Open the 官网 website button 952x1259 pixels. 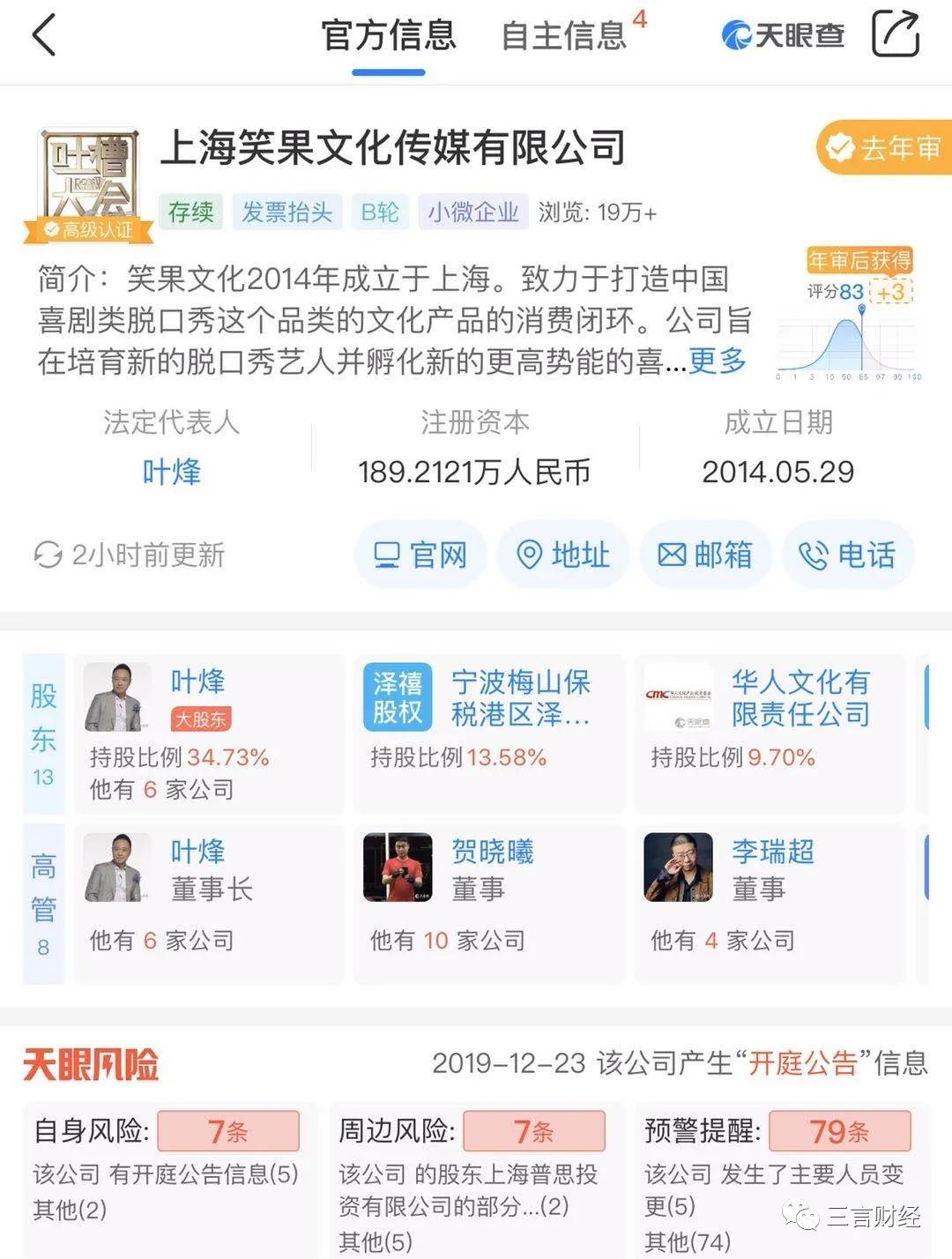point(420,555)
